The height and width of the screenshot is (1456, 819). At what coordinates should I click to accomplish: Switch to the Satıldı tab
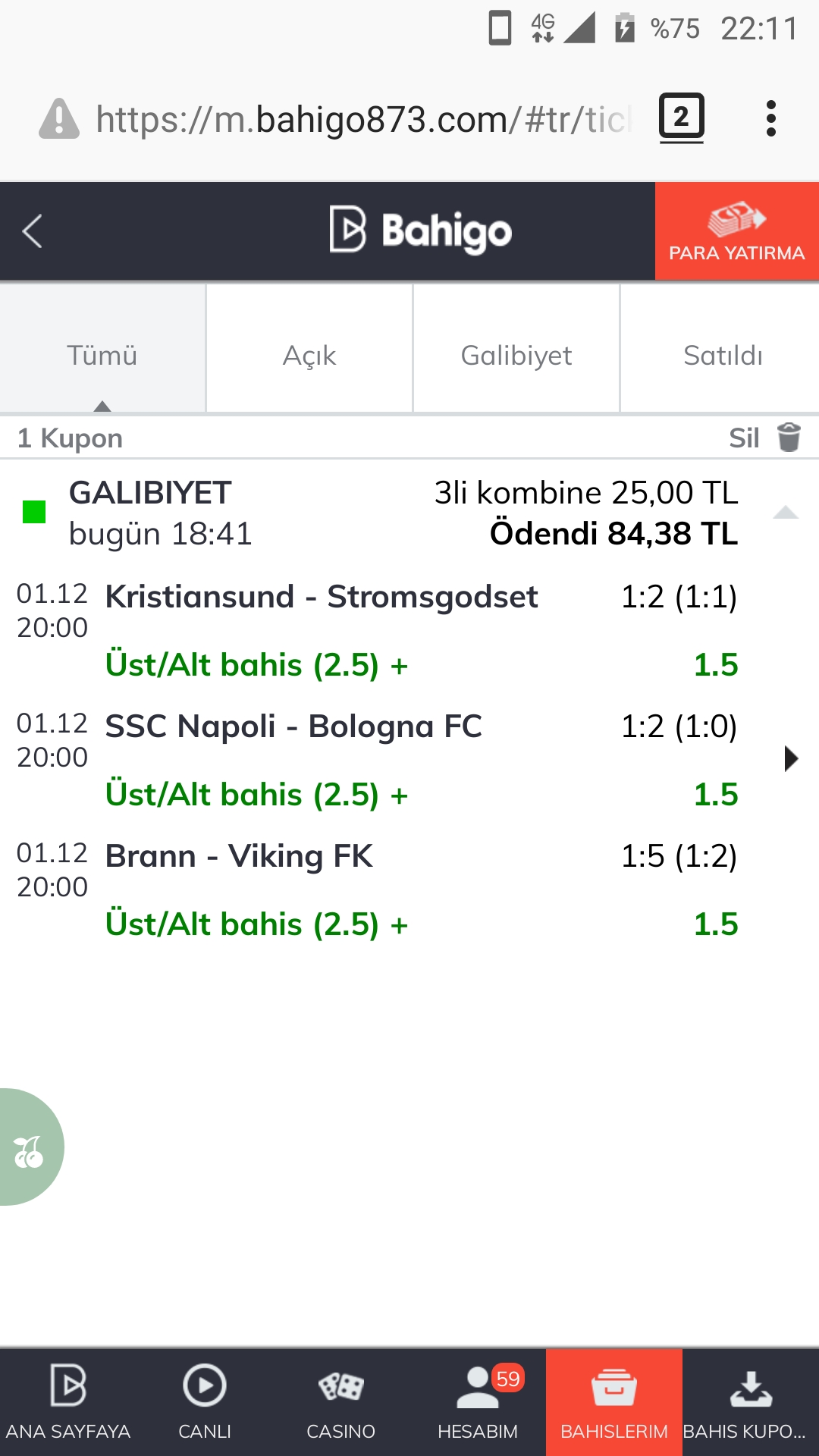pyautogui.click(x=722, y=355)
